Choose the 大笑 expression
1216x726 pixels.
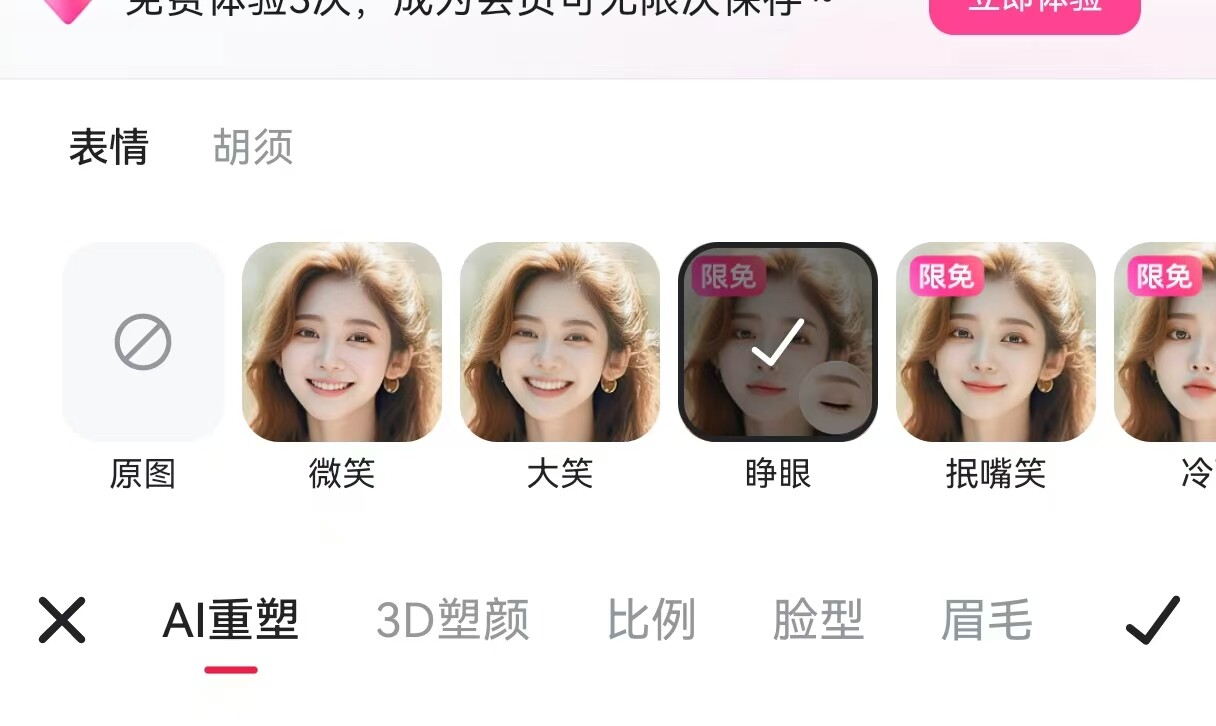tap(560, 343)
